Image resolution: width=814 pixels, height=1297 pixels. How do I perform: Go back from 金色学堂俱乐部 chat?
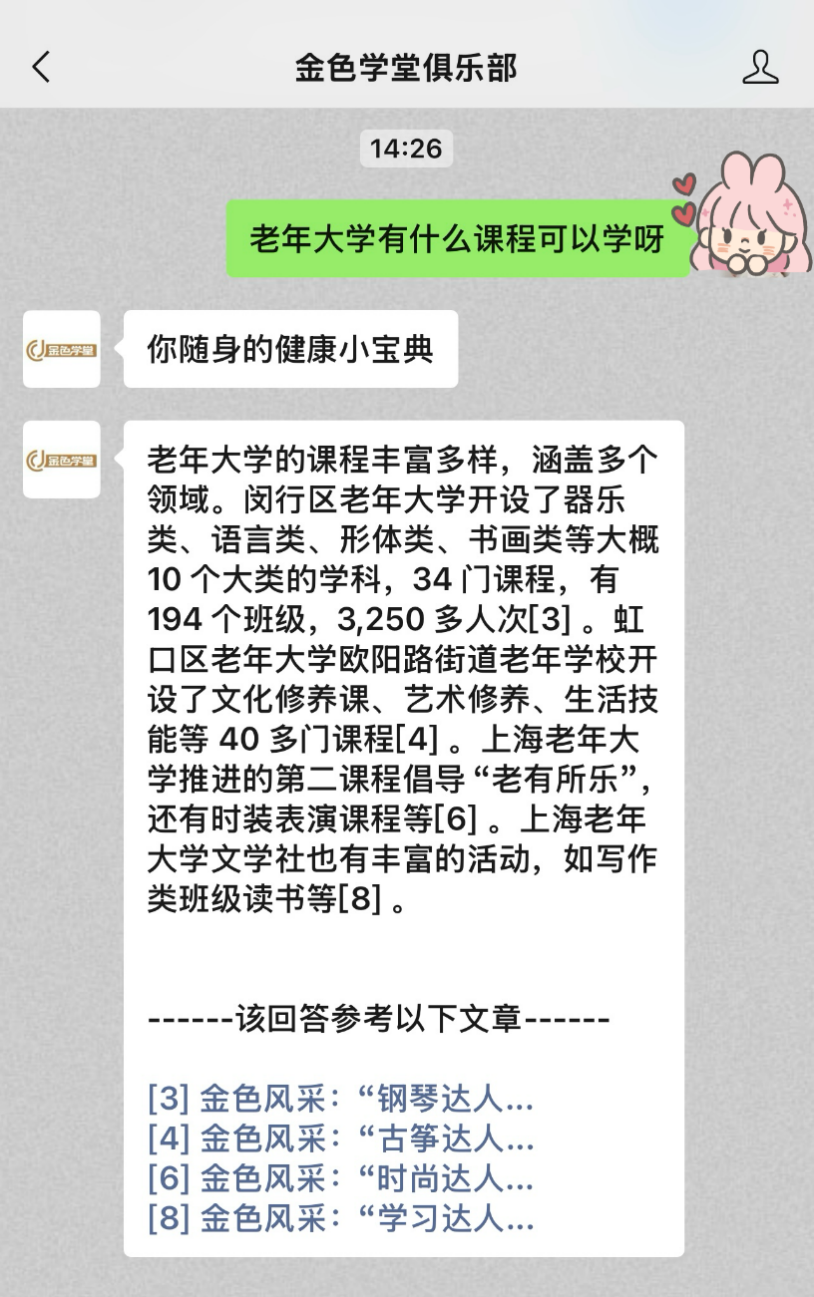tap(41, 68)
